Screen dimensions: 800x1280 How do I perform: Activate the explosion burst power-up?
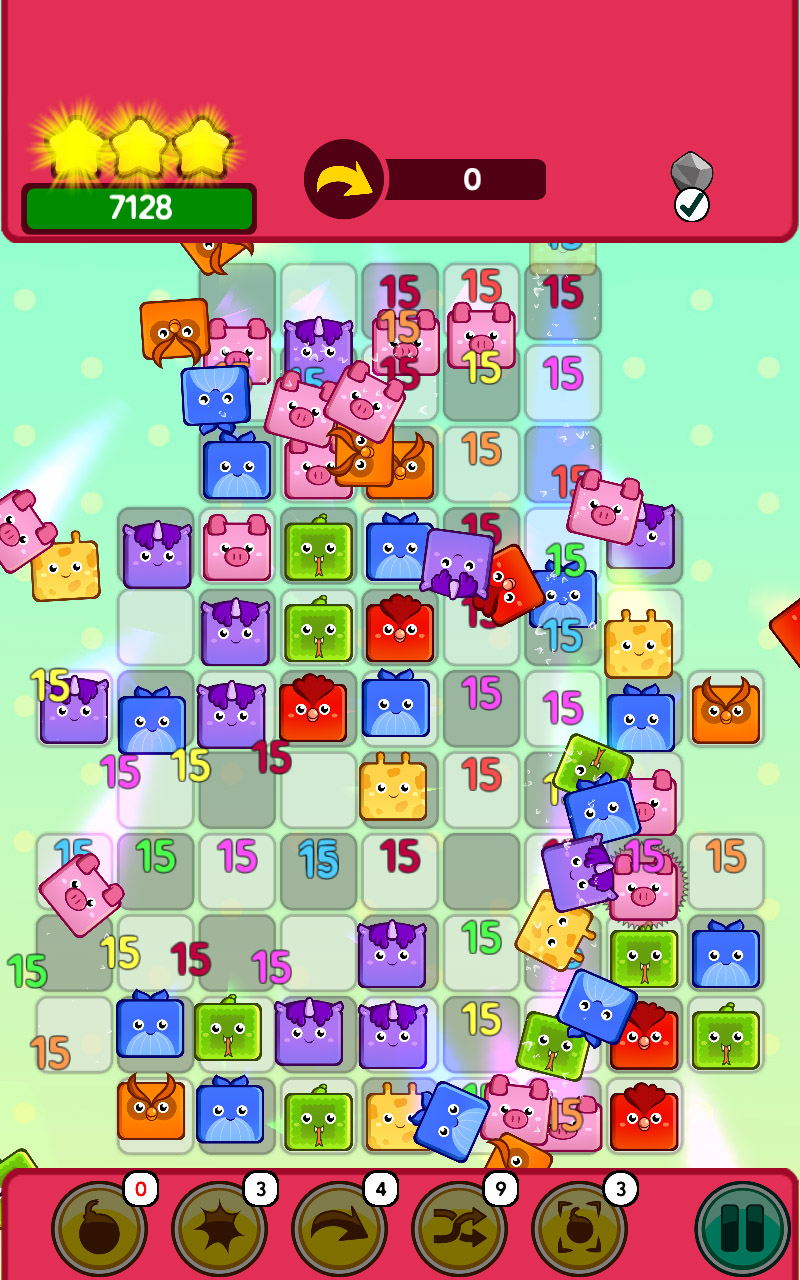[x=219, y=1229]
